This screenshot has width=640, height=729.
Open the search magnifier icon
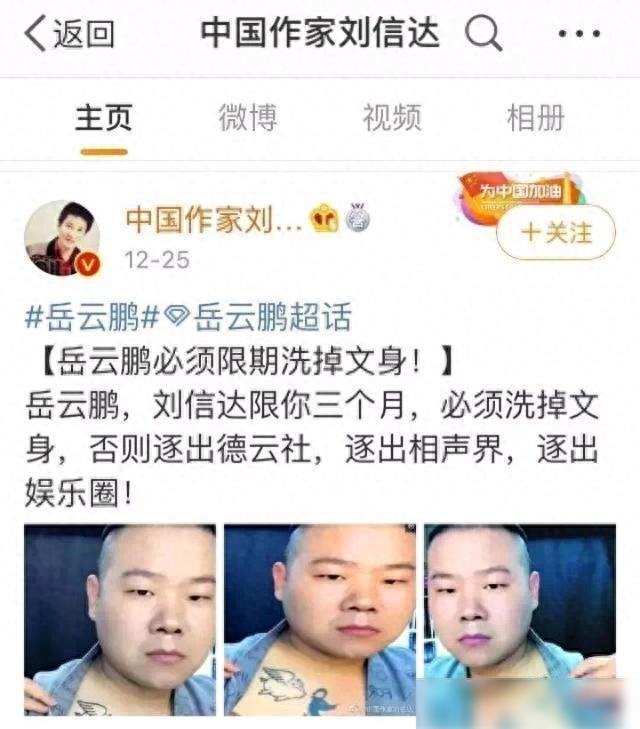(484, 34)
